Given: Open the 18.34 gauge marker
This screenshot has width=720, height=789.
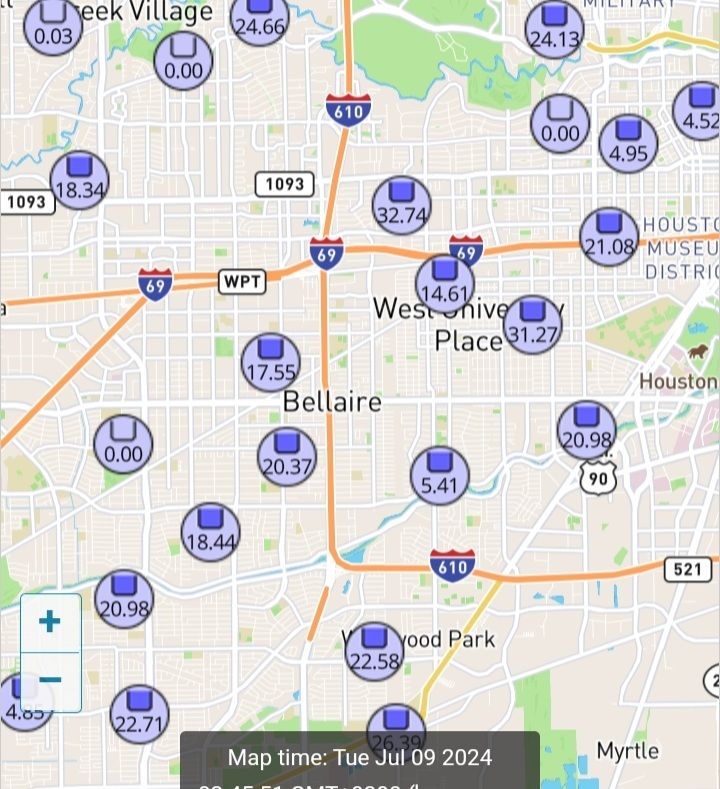Looking at the screenshot, I should 79,180.
